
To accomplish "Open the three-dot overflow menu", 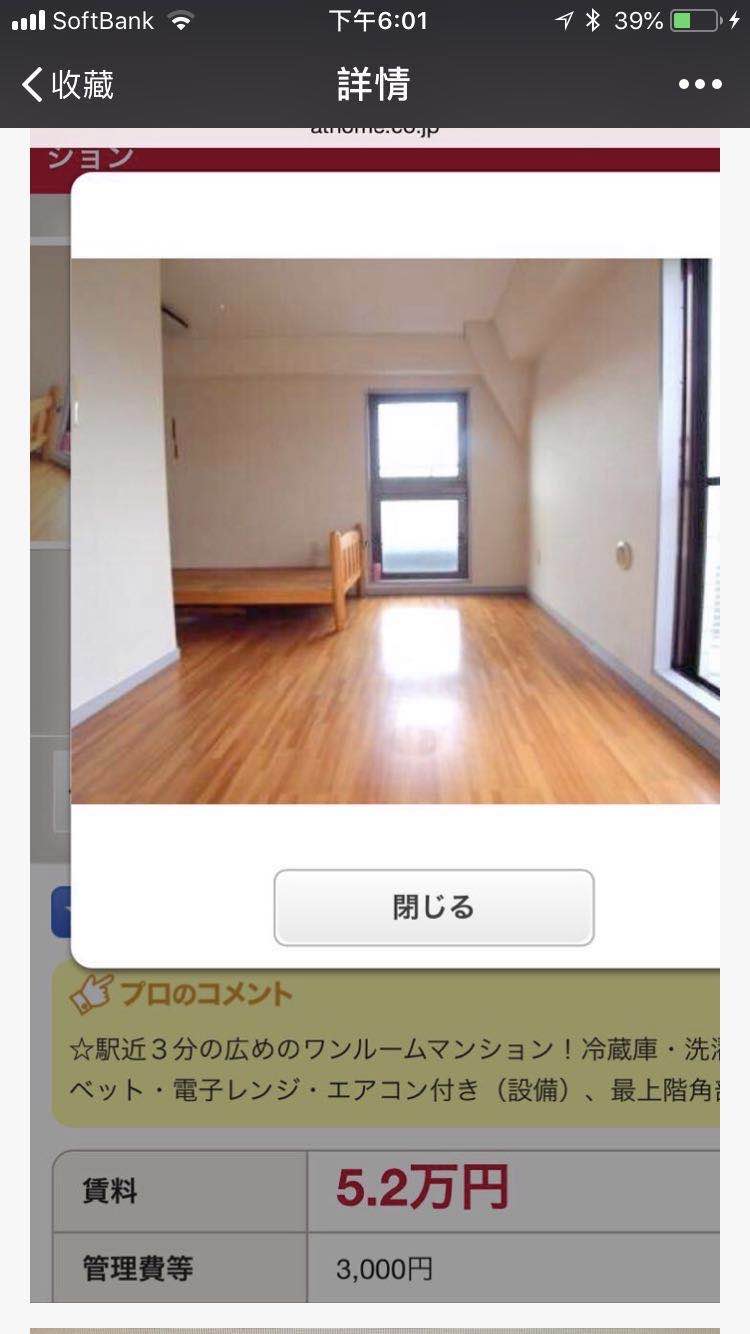I will [x=700, y=85].
